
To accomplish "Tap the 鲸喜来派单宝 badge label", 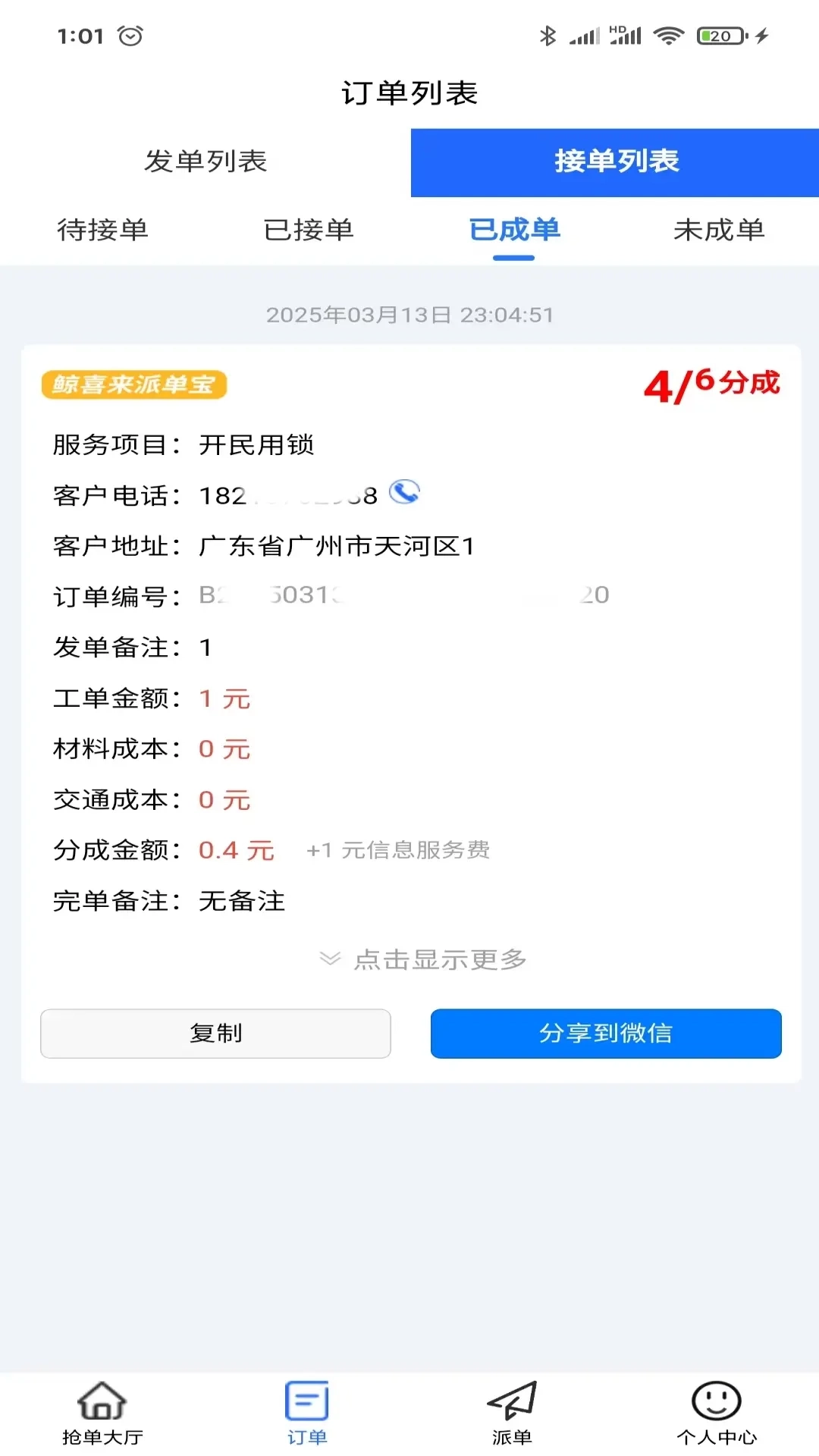I will pos(133,384).
